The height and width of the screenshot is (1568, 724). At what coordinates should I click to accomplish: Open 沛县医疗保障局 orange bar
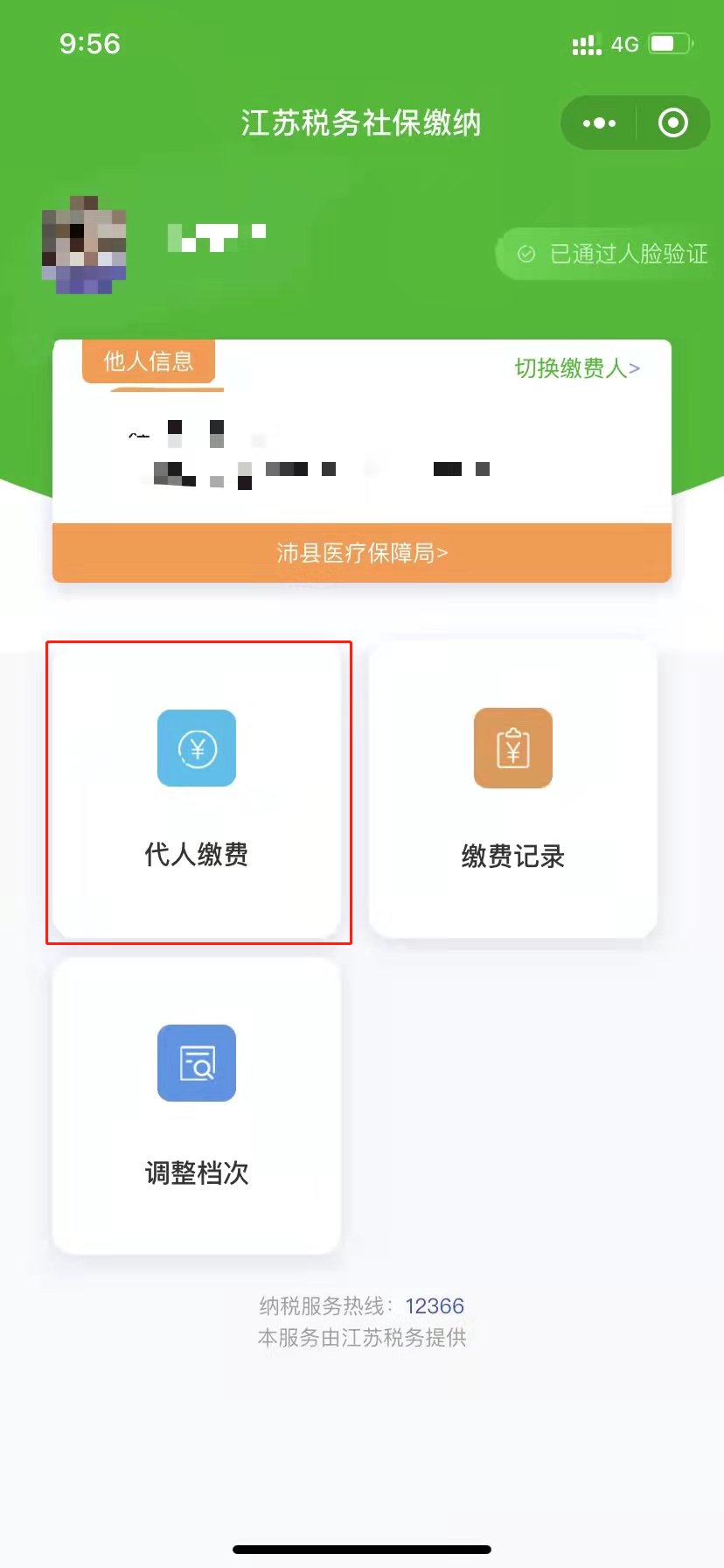pyautogui.click(x=362, y=553)
